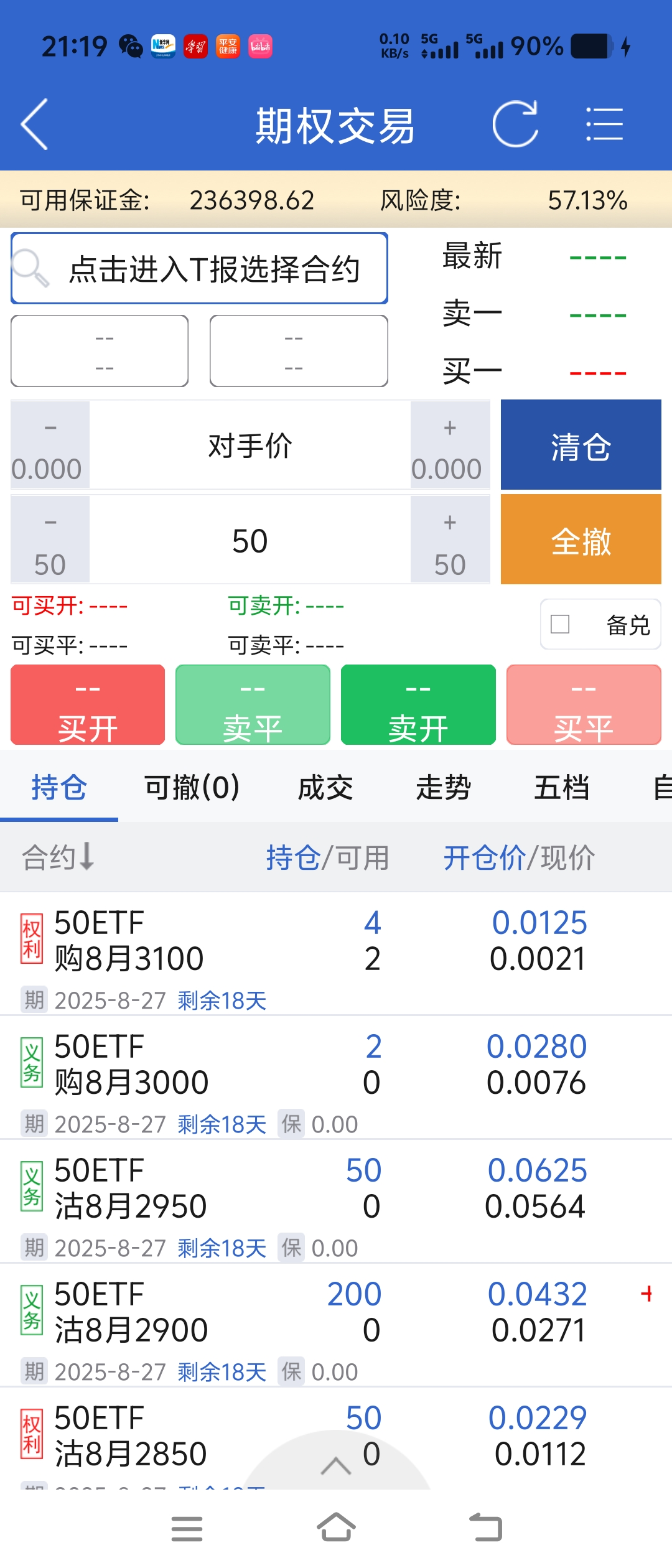Go to system home screen
This screenshot has height=1568, width=672.
(336, 1528)
